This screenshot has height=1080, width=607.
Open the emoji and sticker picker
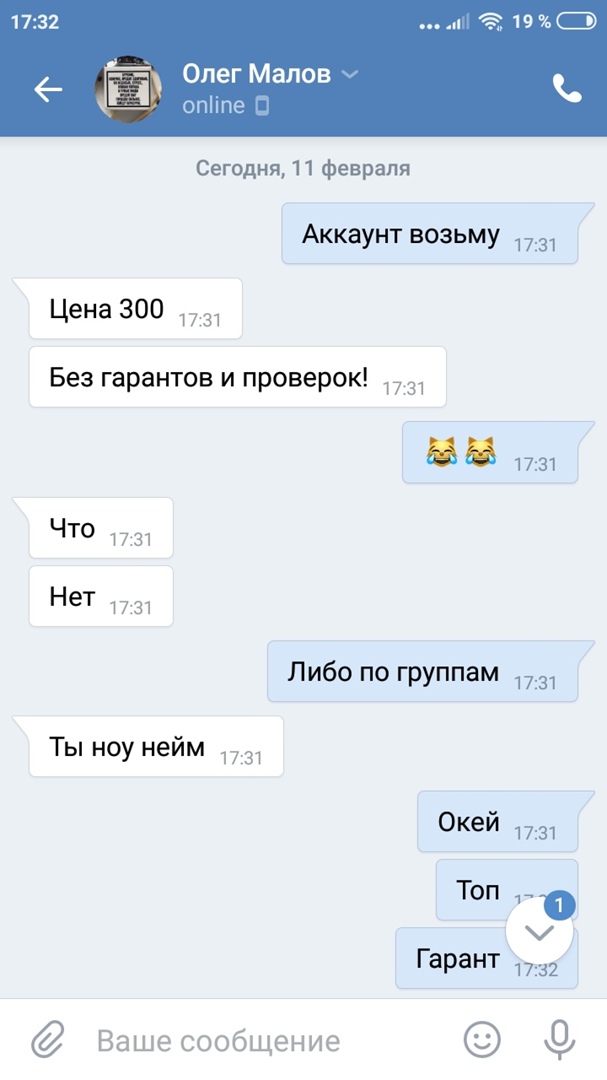click(x=482, y=1040)
